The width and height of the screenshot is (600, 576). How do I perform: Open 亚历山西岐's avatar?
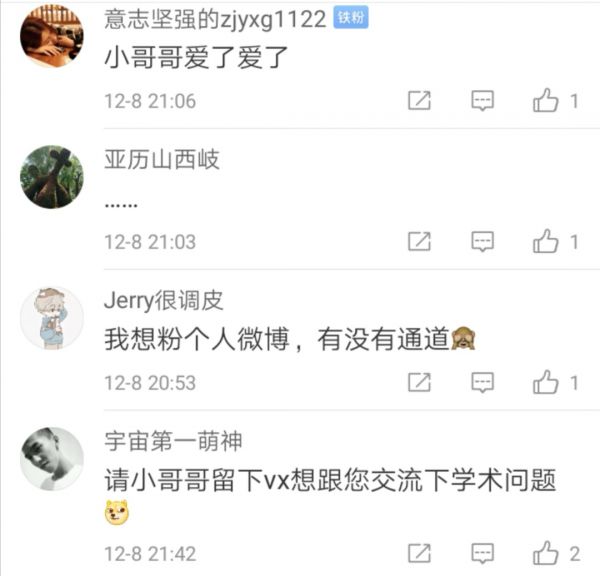tap(52, 177)
